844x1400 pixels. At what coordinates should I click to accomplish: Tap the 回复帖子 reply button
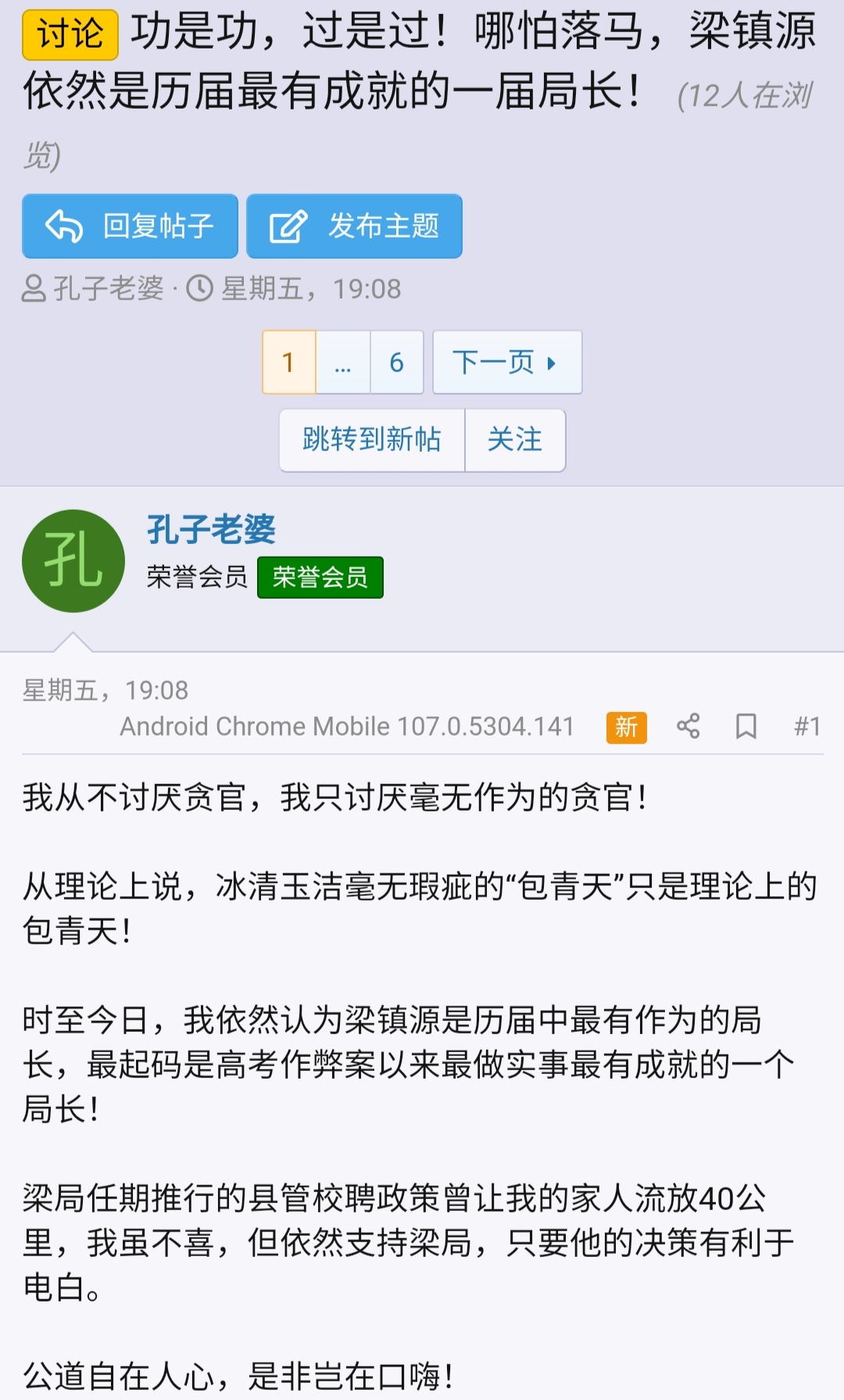coord(130,226)
